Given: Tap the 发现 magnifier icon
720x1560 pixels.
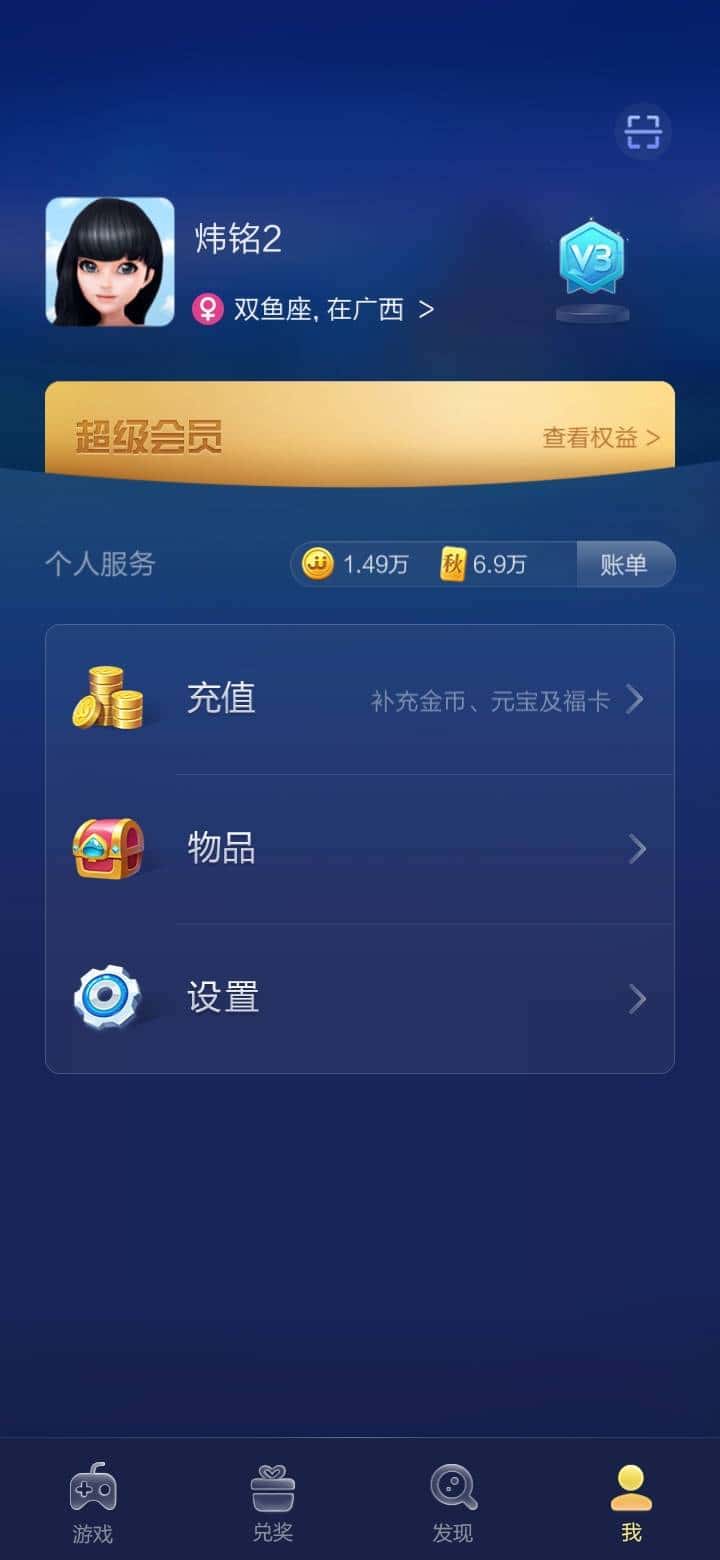Looking at the screenshot, I should [453, 1486].
